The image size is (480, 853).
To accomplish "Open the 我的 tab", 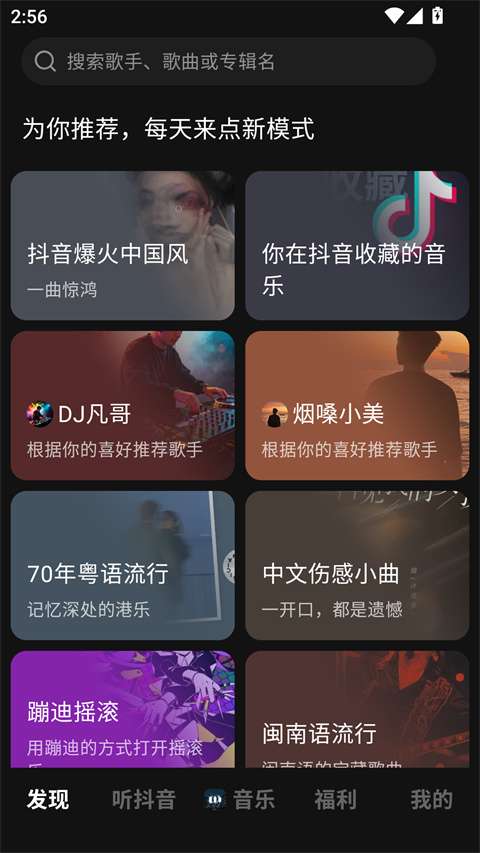I will tap(431, 800).
